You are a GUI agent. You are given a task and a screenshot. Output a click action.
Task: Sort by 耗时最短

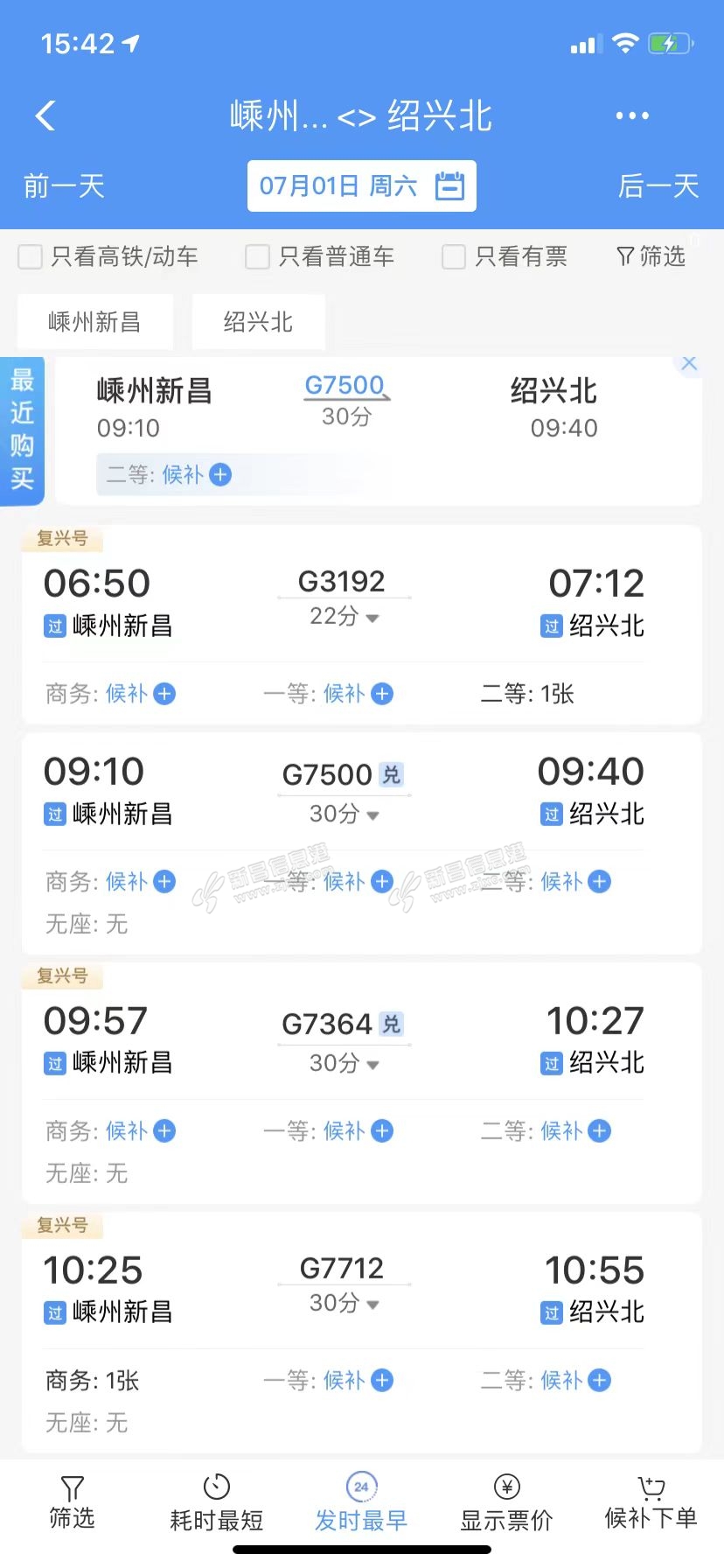pyautogui.click(x=216, y=1501)
